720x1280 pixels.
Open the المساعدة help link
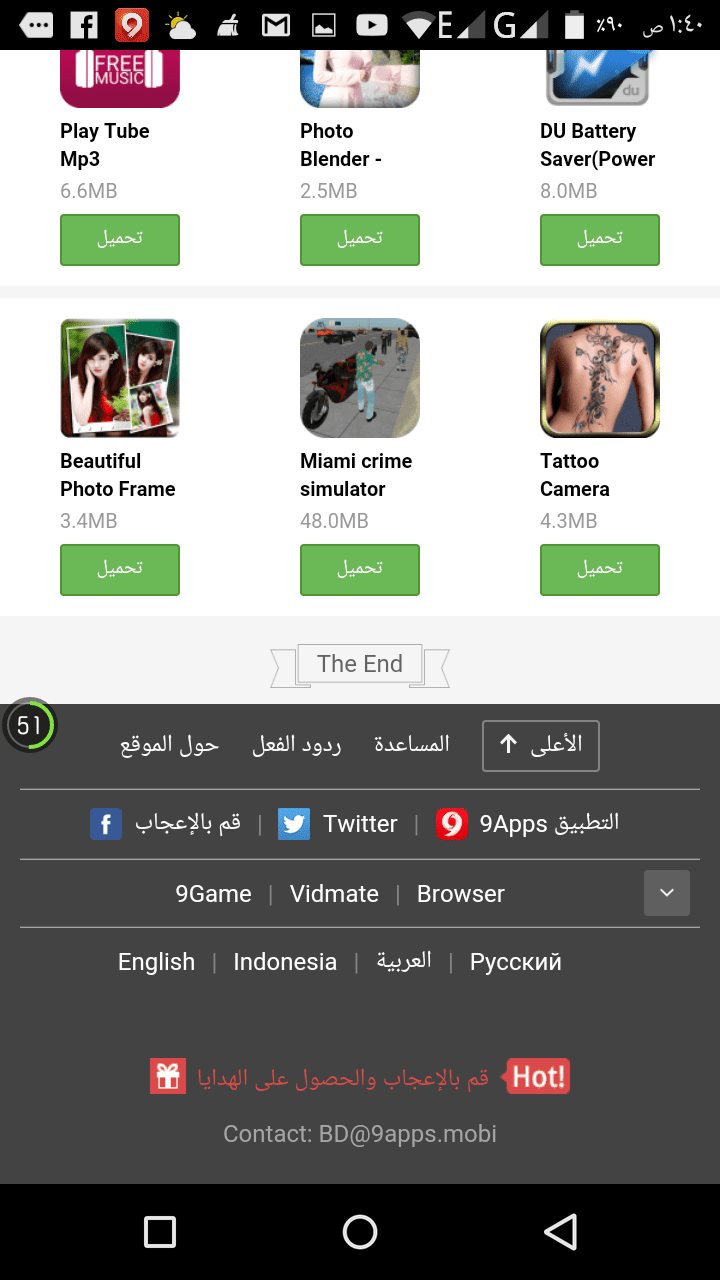pyautogui.click(x=412, y=745)
